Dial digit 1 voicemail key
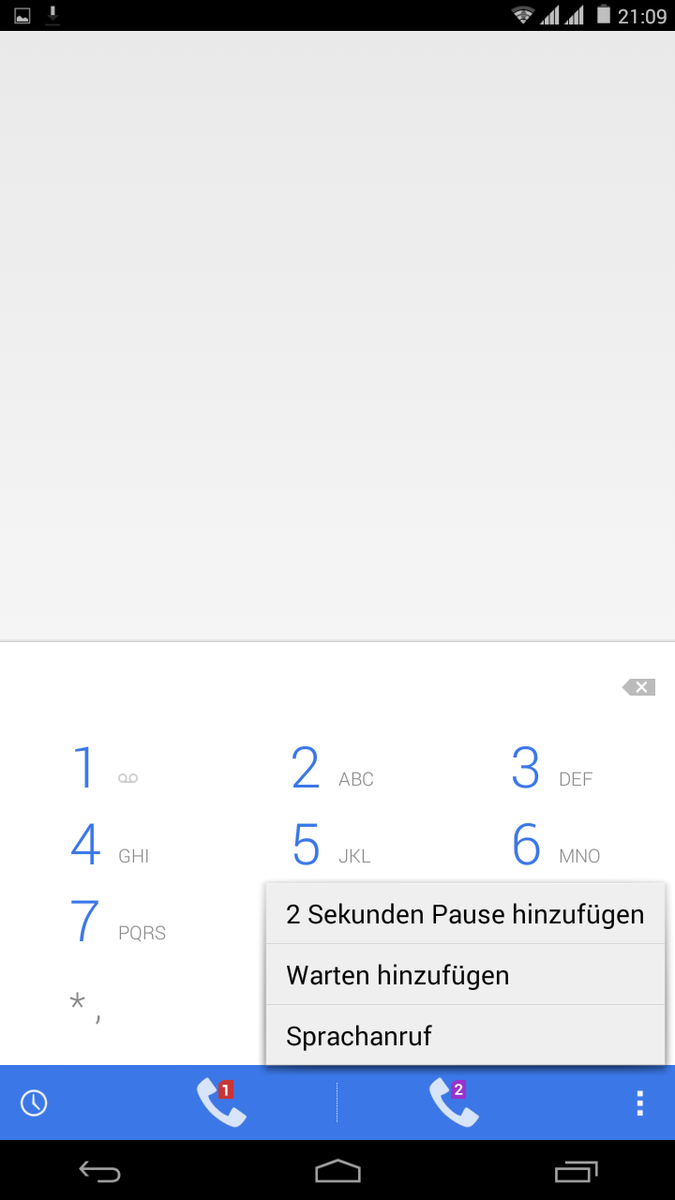This screenshot has height=1200, width=675. [105, 770]
